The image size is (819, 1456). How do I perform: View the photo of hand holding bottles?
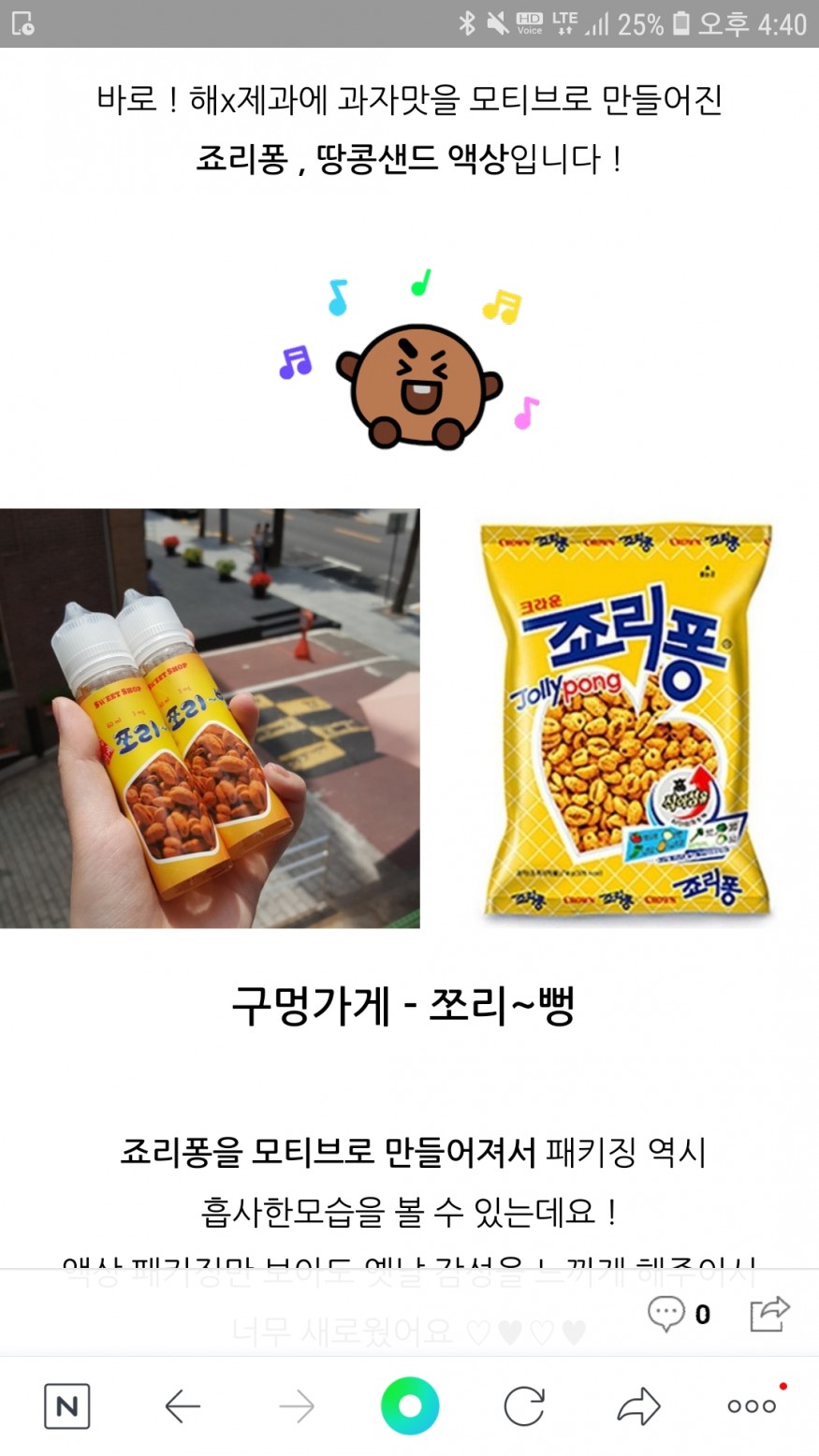coord(210,719)
